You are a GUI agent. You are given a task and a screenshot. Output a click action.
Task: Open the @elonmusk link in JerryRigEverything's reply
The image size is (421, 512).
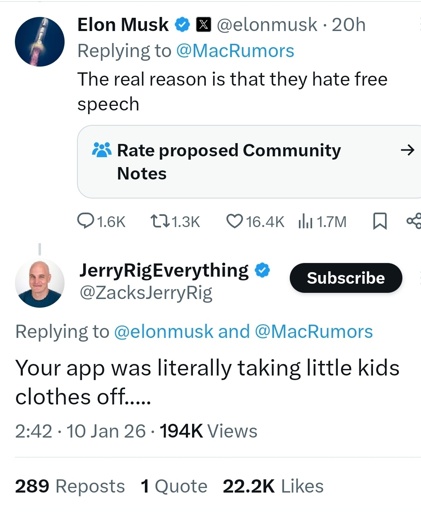coord(164,332)
